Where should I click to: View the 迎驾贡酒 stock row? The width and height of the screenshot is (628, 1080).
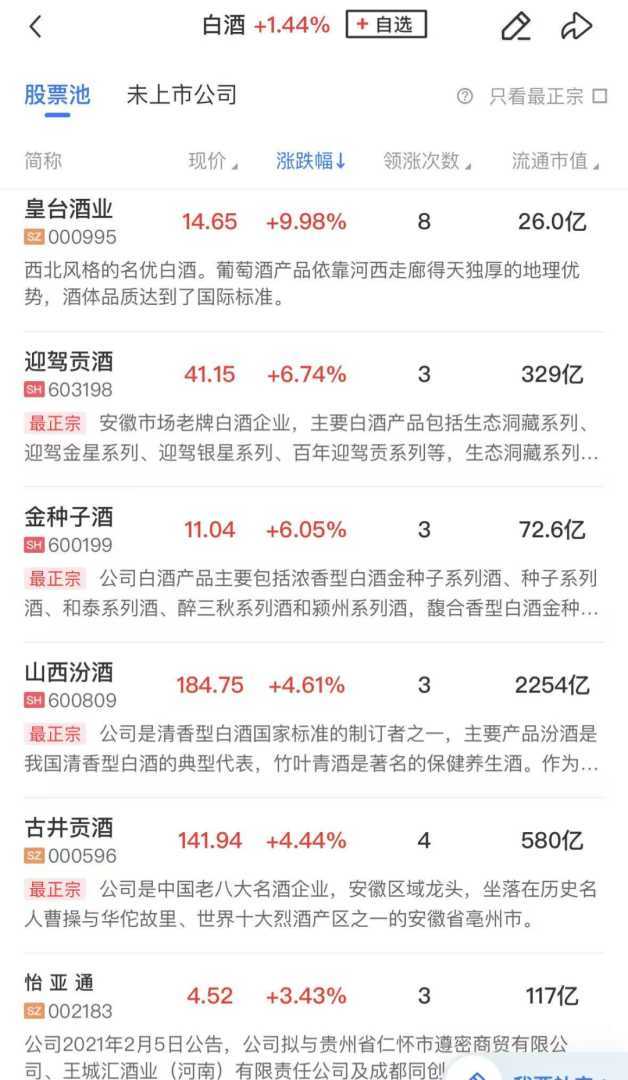[69, 362]
